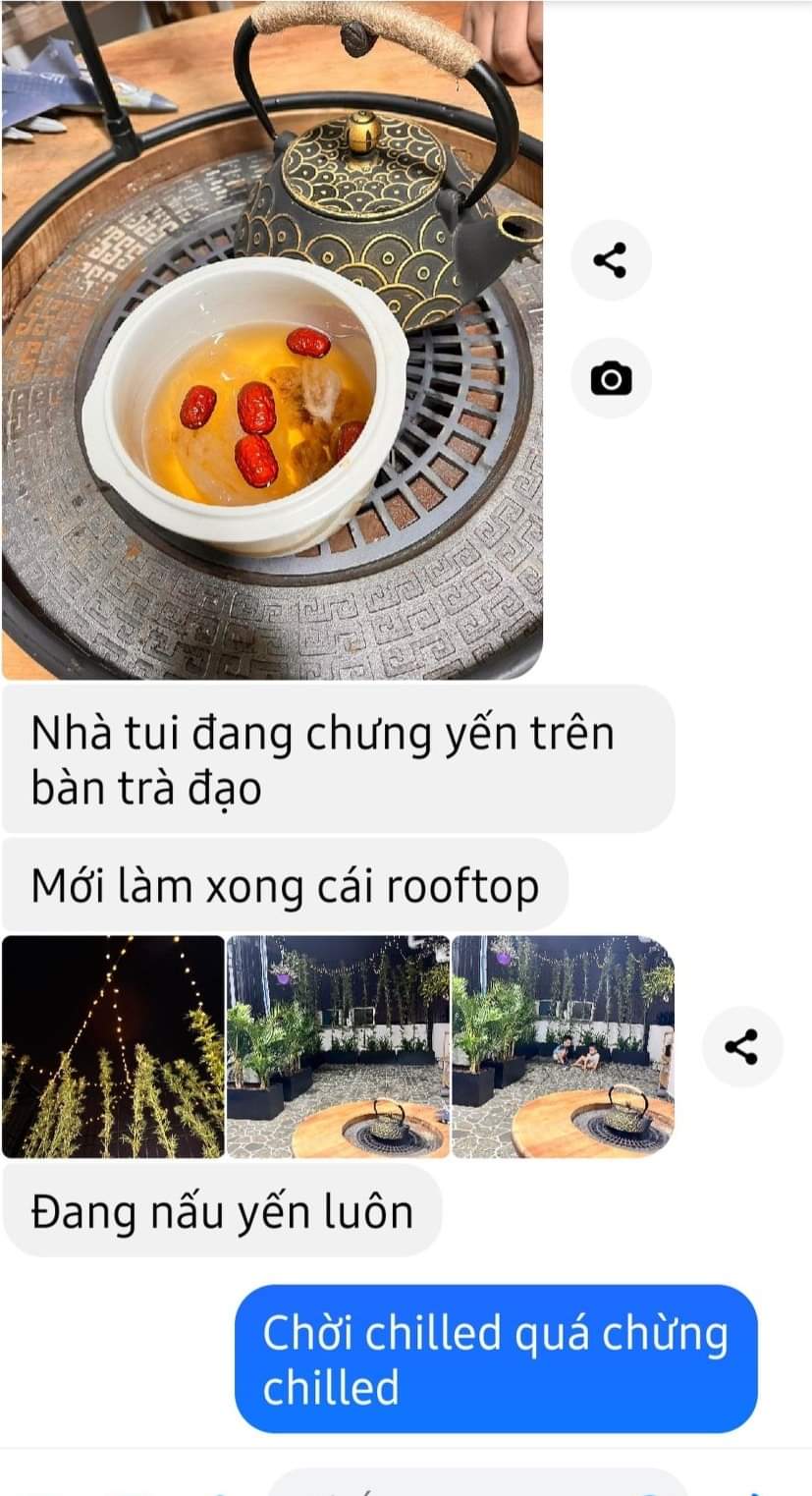Screen dimensions: 812x1496
Task: Open the large teapot and bowl photo
Action: (272, 339)
